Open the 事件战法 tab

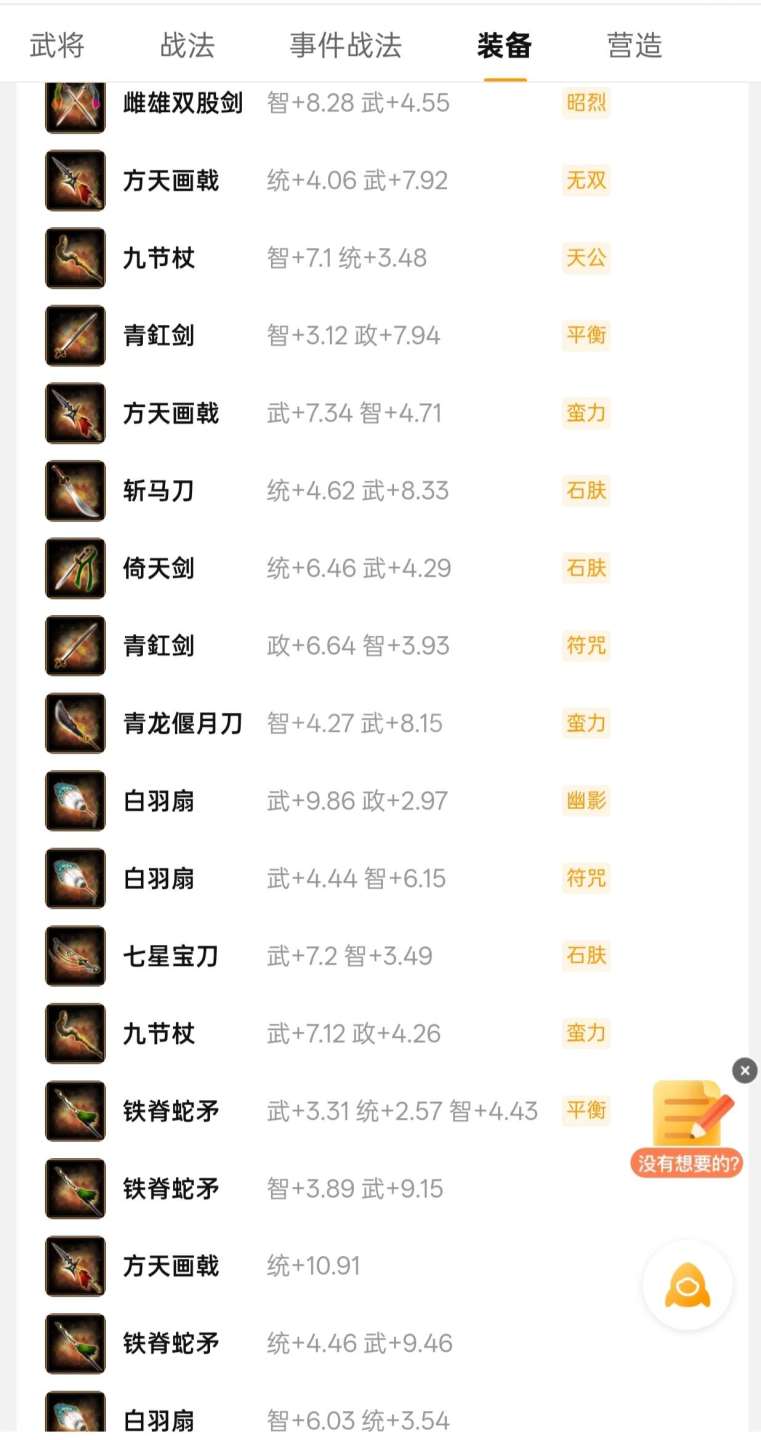(345, 45)
